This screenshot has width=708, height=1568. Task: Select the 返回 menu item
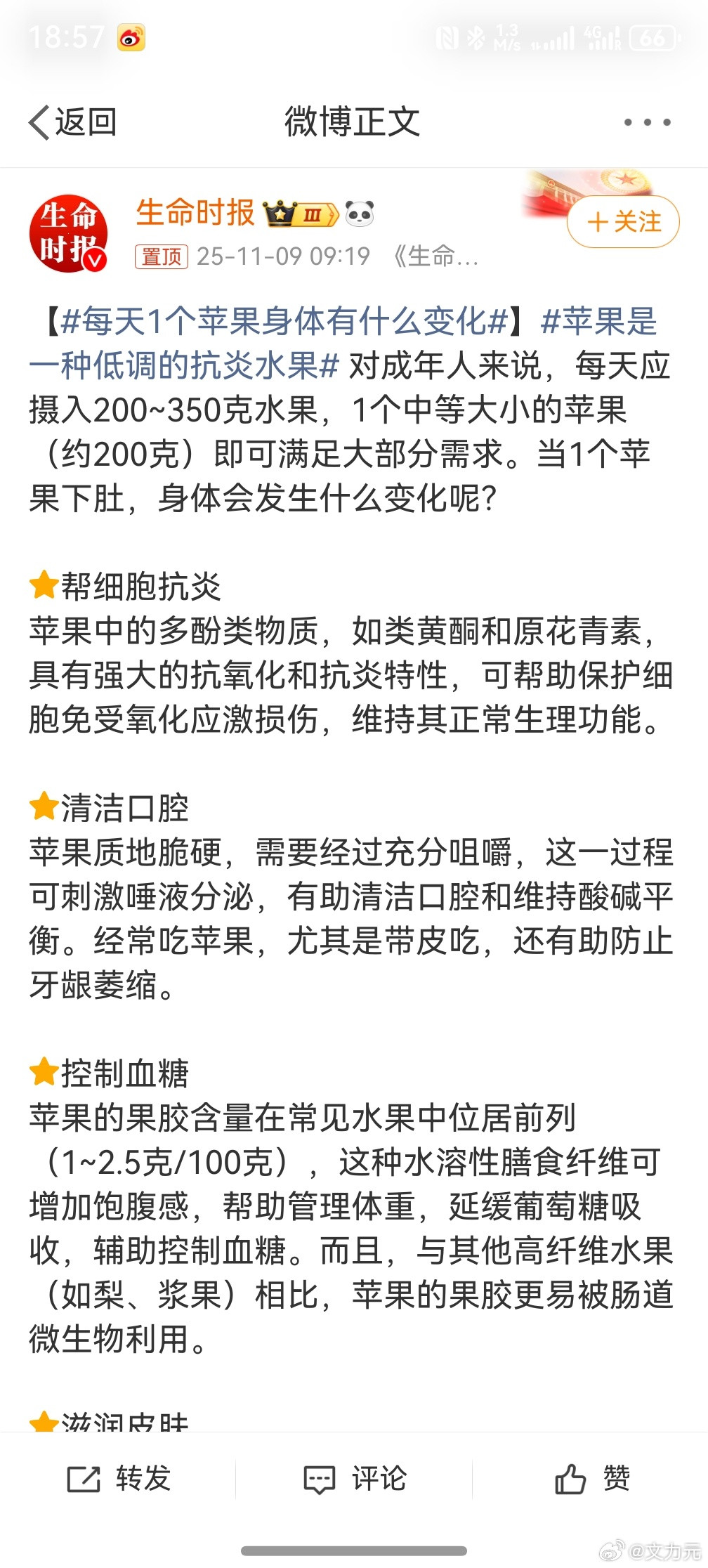(x=86, y=121)
